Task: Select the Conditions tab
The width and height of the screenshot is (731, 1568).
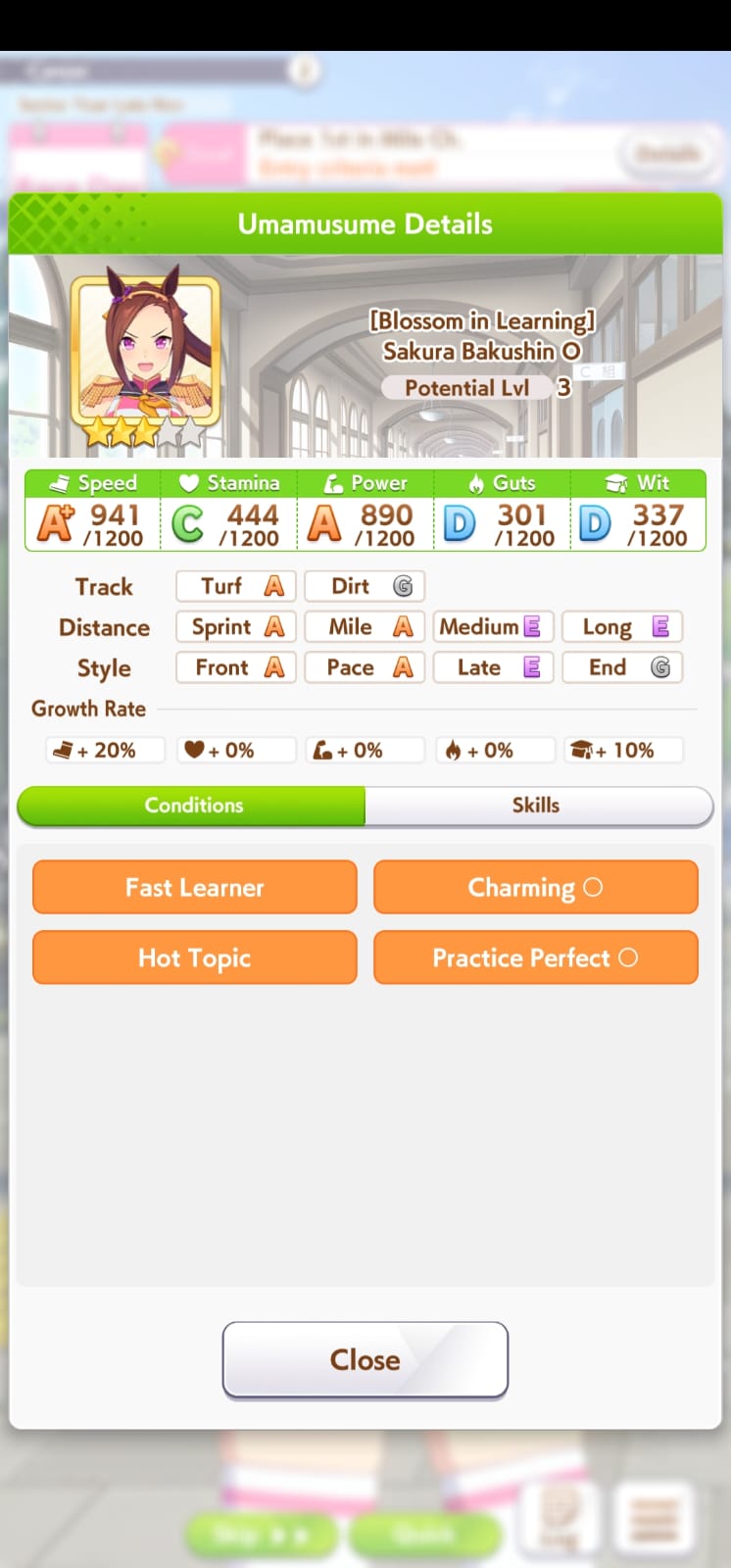Action: pyautogui.click(x=193, y=806)
